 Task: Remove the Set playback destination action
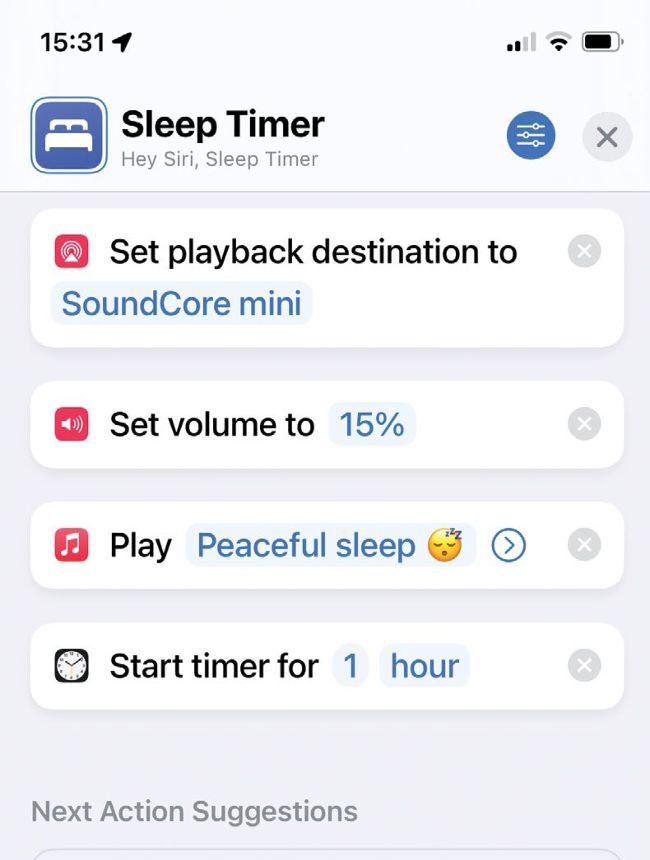584,252
